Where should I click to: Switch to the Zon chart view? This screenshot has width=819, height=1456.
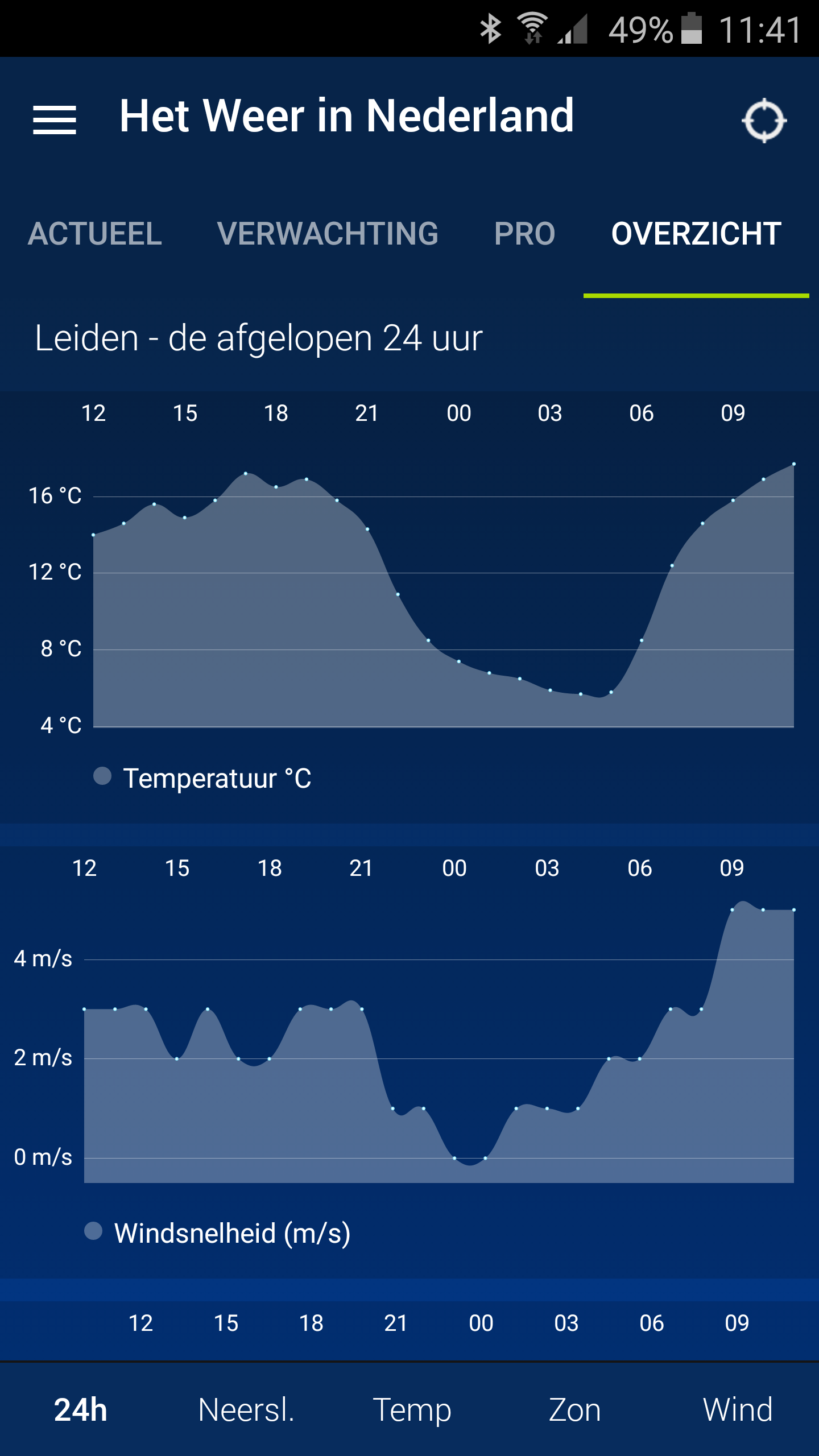[574, 1409]
